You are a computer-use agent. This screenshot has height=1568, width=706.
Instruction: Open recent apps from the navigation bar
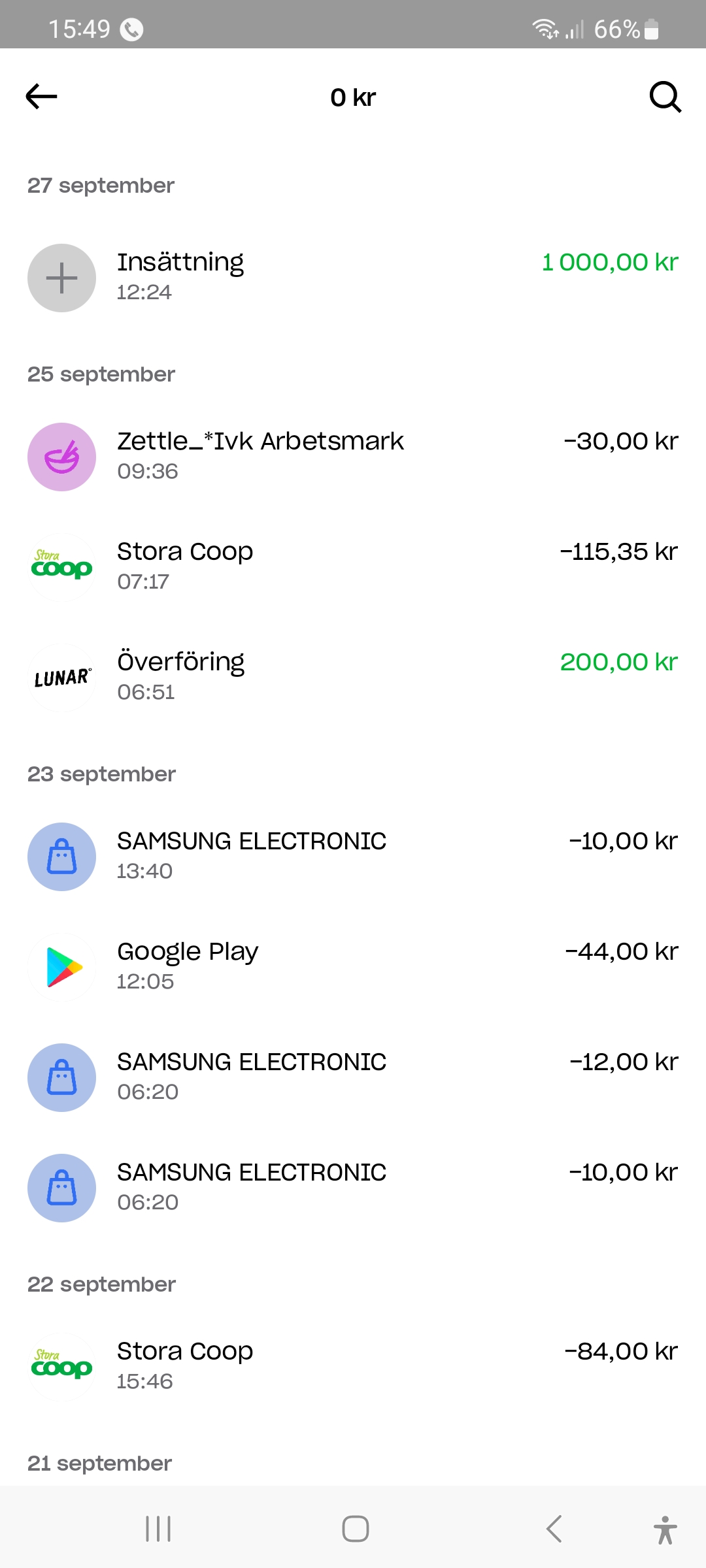tap(158, 1529)
